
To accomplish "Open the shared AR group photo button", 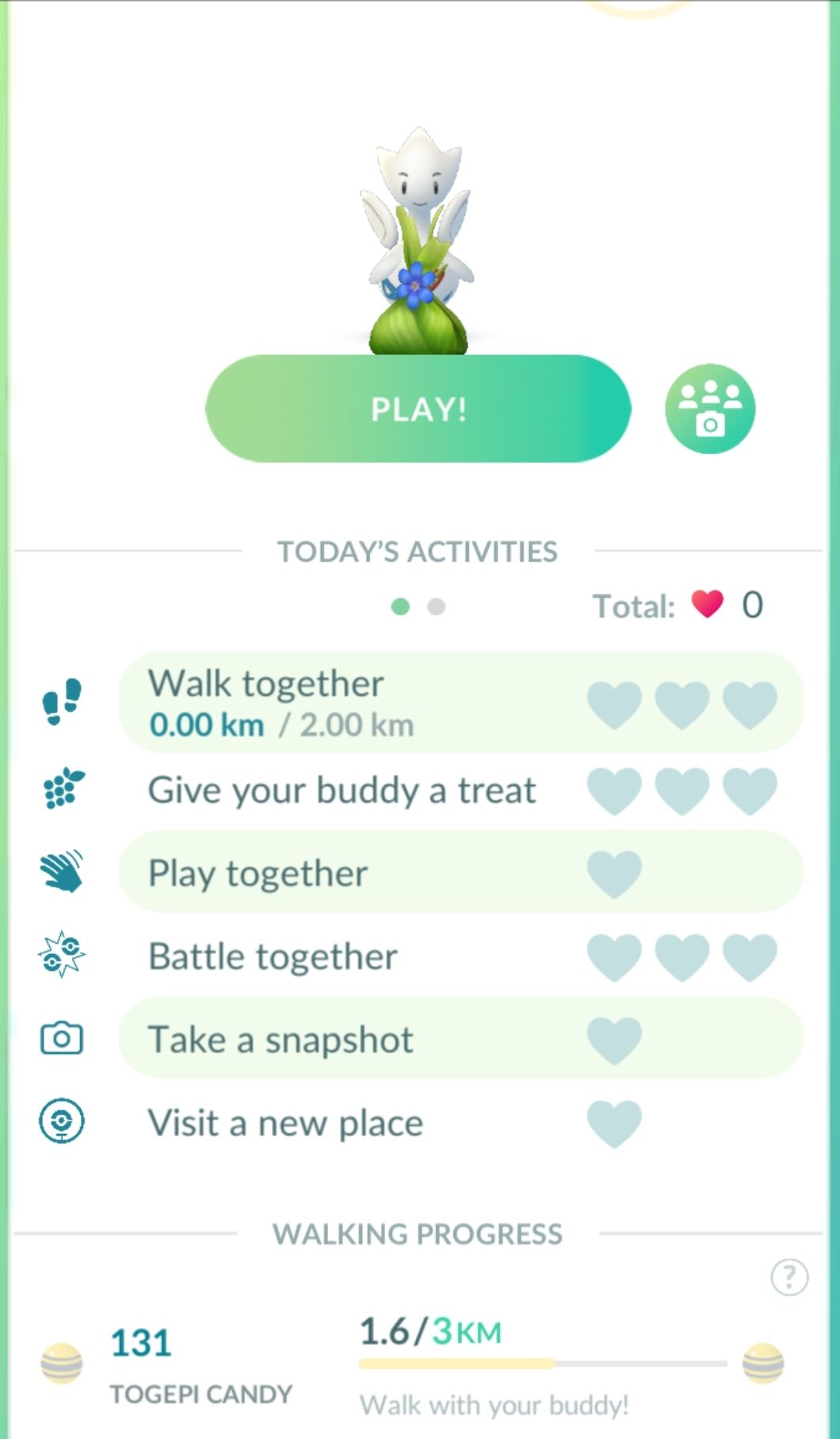I will tap(710, 409).
